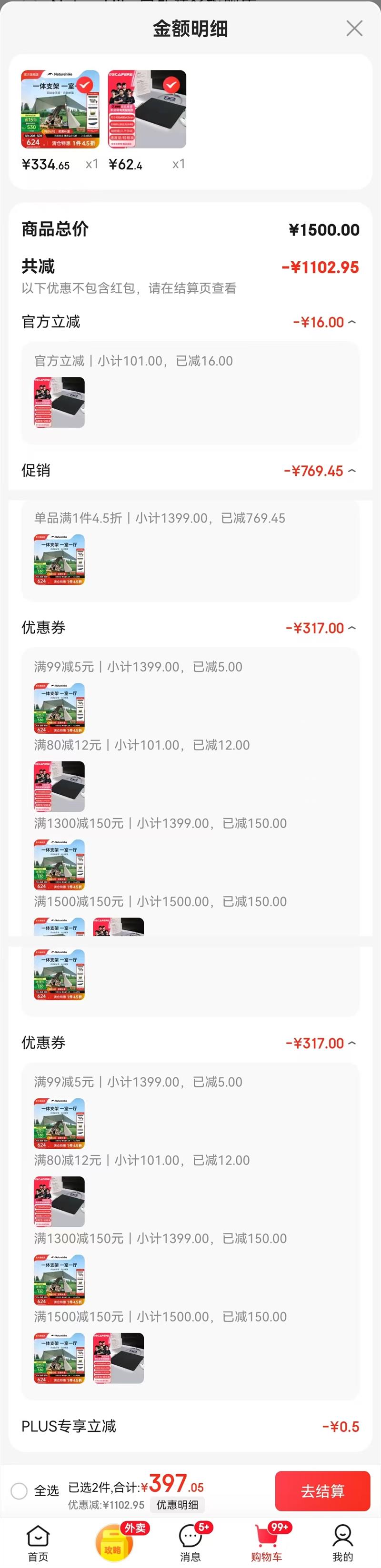Viewport: 381px width, 1568px height.
Task: Toggle the 全选 select-all checkbox
Action: [20, 1491]
